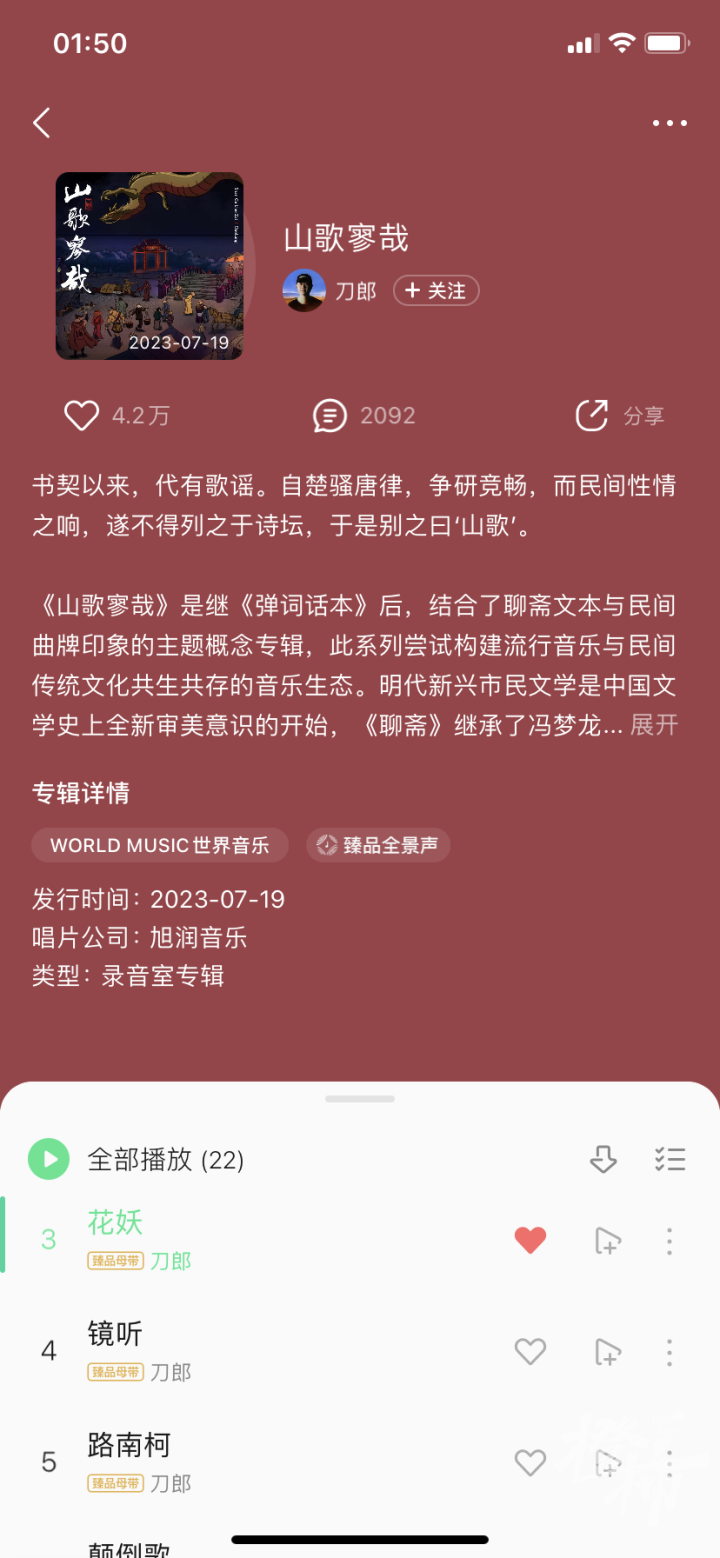
Task: Open multi-select mode for the song list
Action: (x=669, y=1159)
